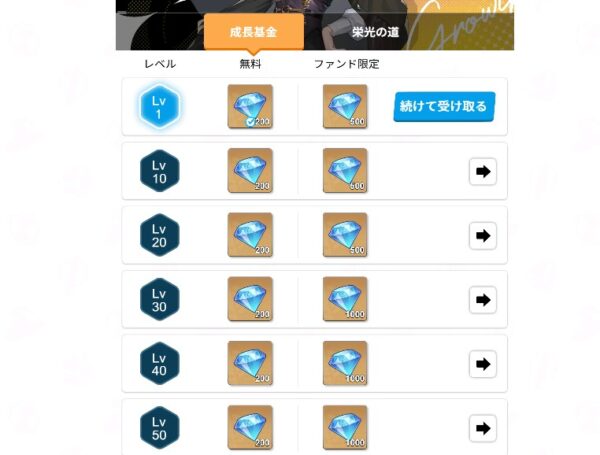View the fund-limited 1000 diamond reward at Lv 30
The height and width of the screenshot is (455, 600).
(345, 299)
